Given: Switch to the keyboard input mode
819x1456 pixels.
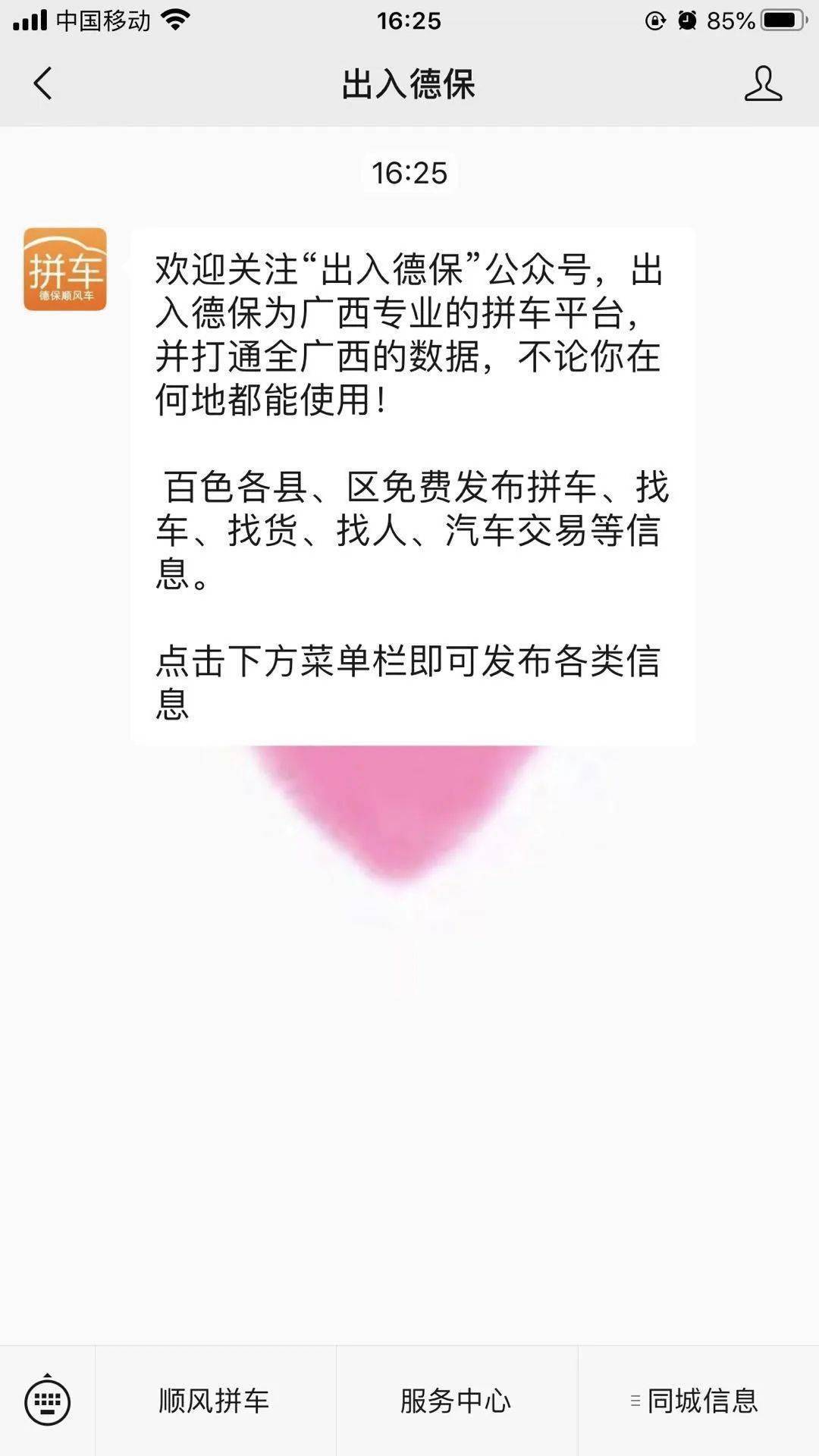Looking at the screenshot, I should coord(48,1401).
